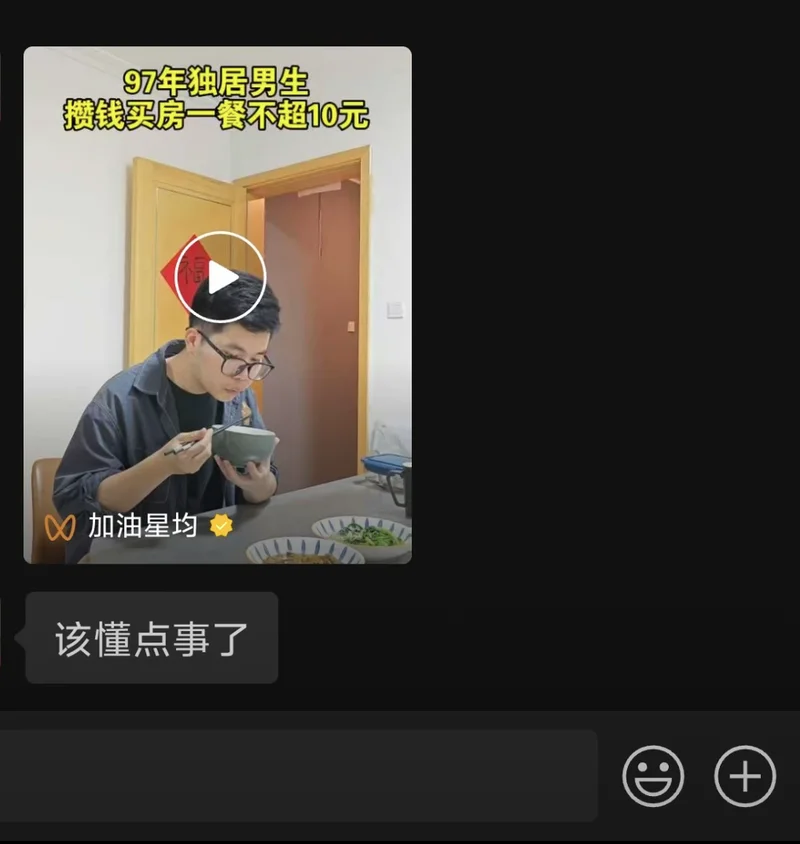Image resolution: width=800 pixels, height=844 pixels.
Task: Open the emoji picker
Action: coord(653,776)
